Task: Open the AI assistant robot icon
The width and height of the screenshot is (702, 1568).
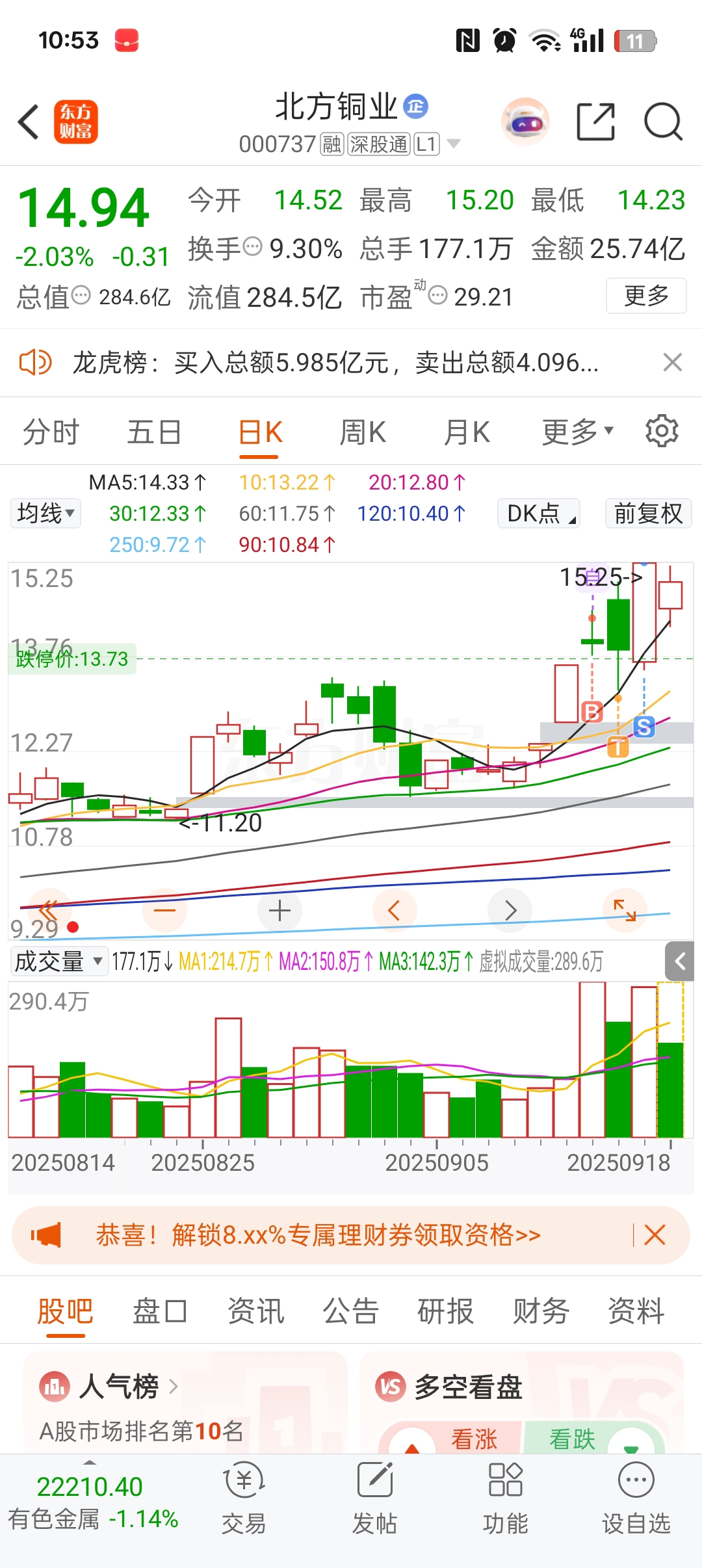Action: (525, 122)
